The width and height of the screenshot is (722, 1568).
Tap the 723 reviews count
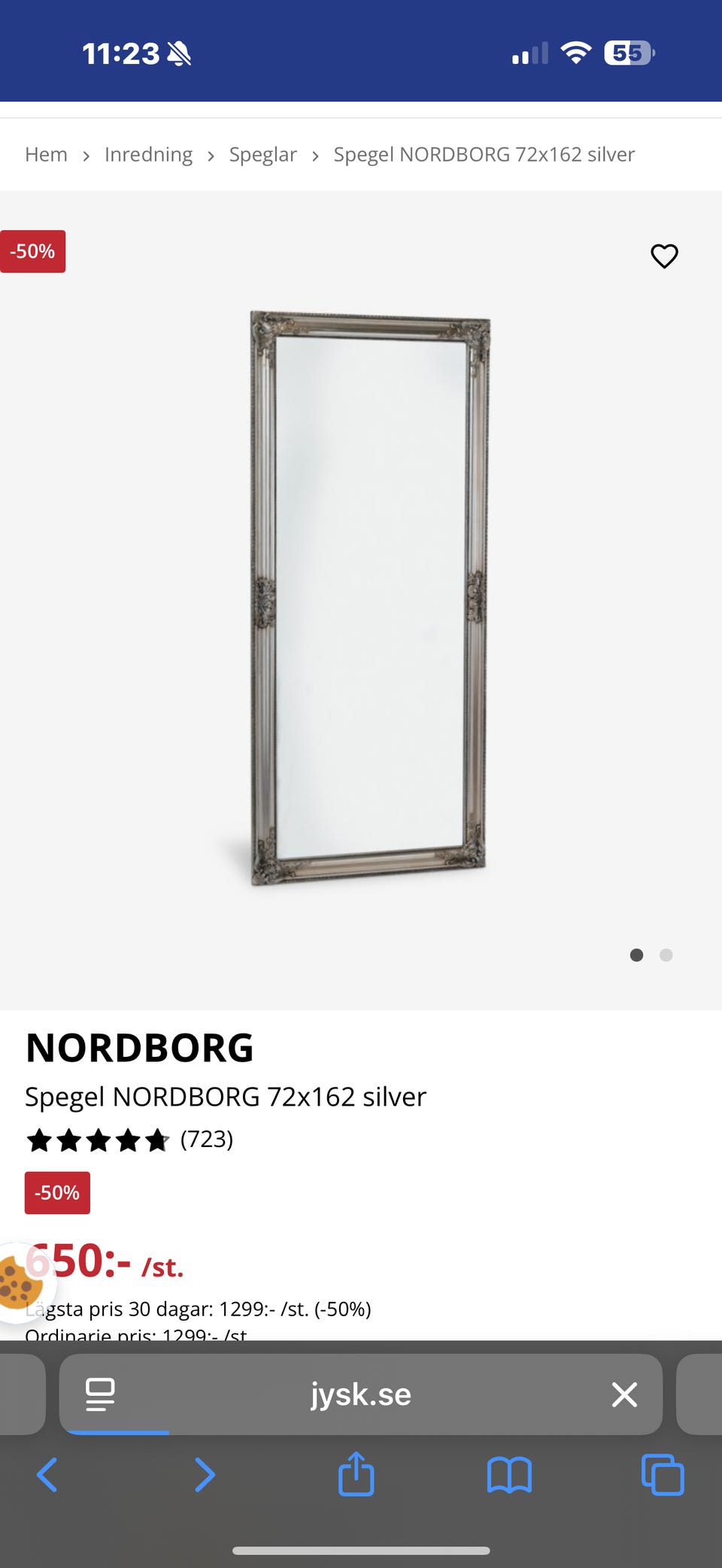coord(206,1140)
